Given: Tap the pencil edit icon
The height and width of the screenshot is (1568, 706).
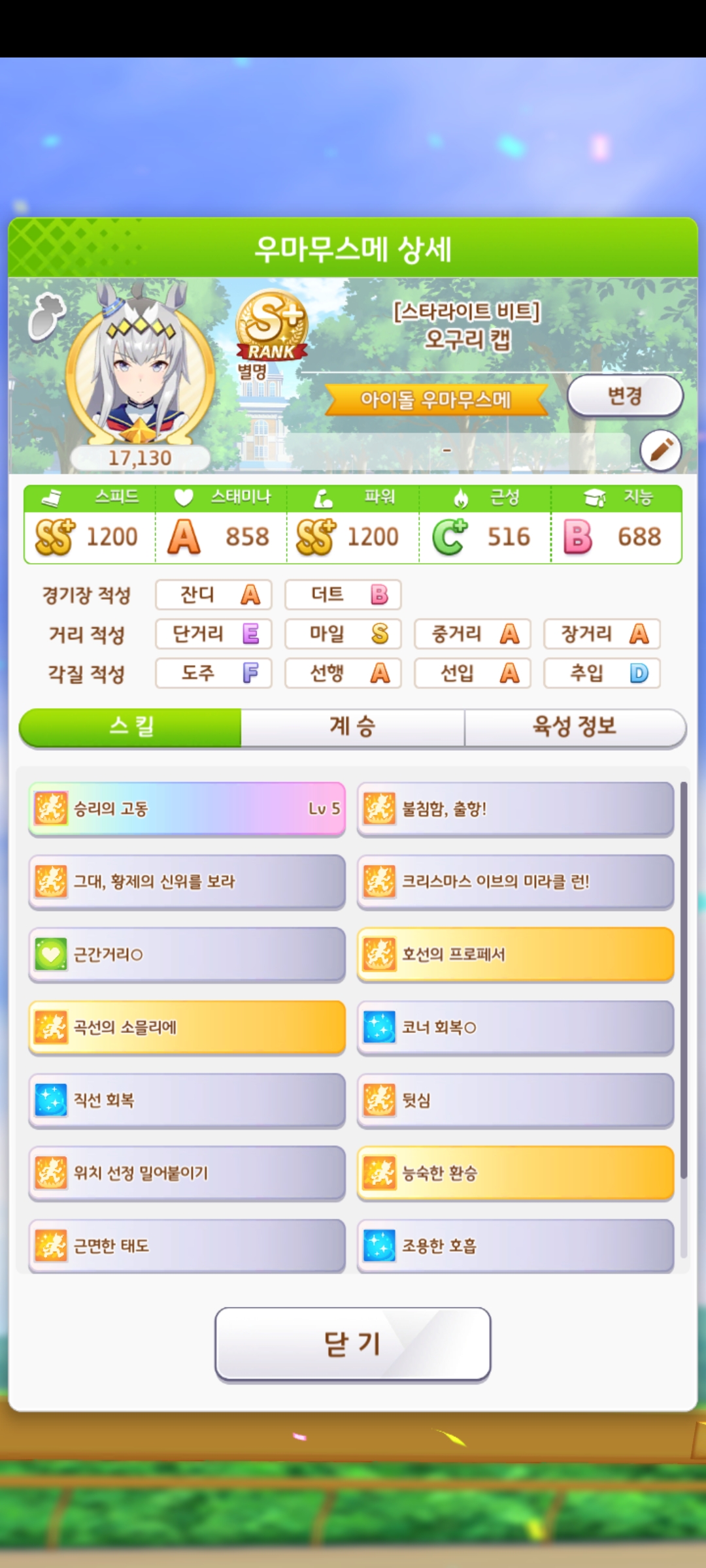Looking at the screenshot, I should click(660, 451).
